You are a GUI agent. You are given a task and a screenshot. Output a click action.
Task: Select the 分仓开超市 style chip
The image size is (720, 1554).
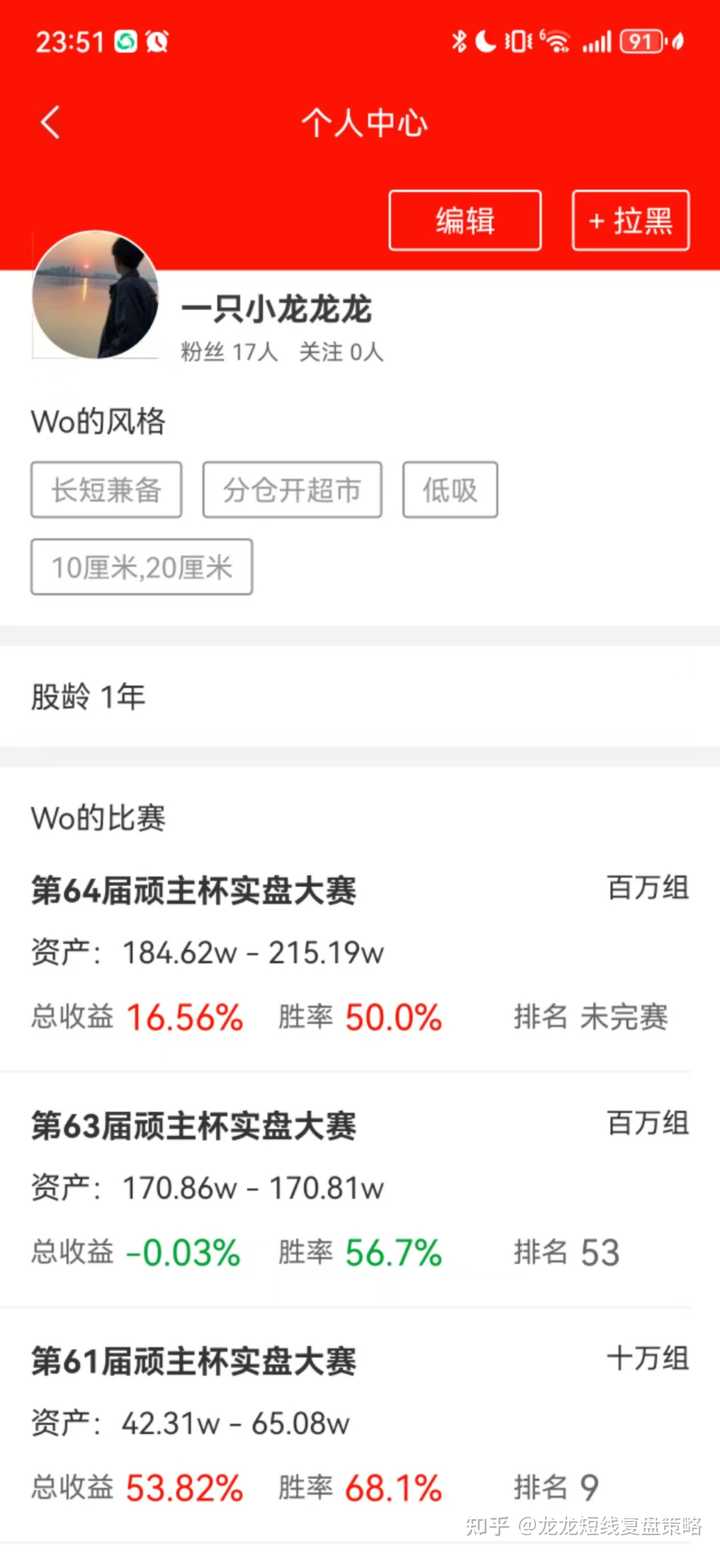292,490
